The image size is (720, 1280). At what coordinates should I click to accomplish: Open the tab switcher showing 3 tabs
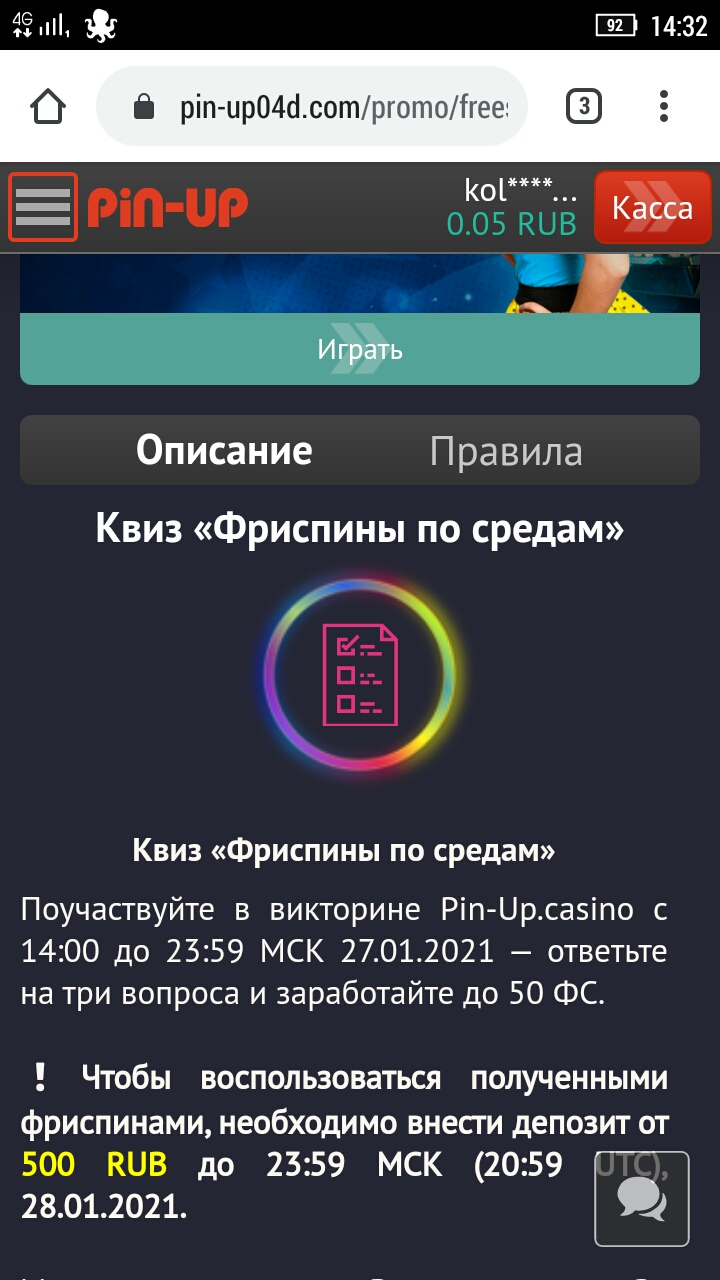coord(584,106)
